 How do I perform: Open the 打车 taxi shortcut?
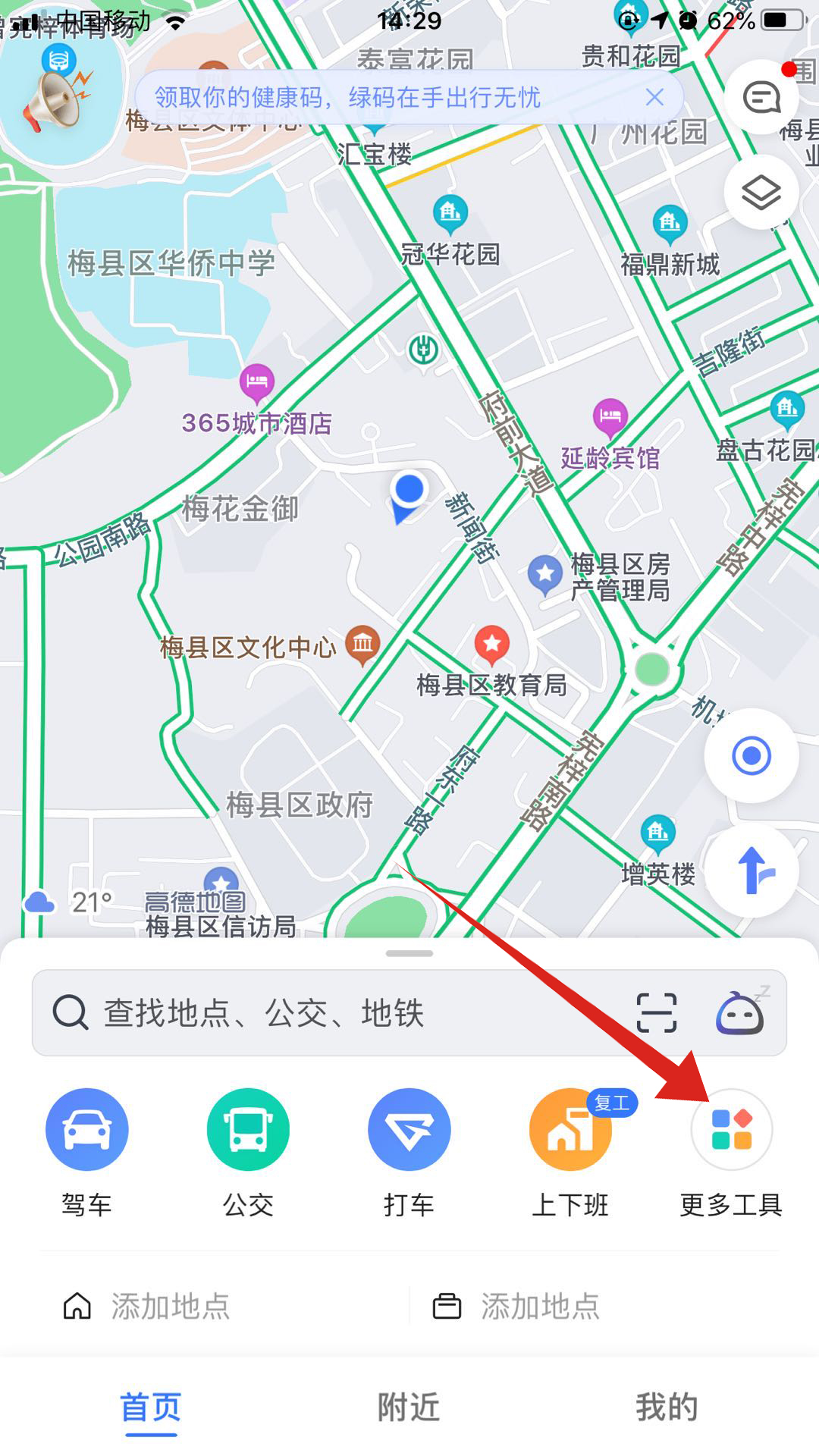pos(409,1130)
